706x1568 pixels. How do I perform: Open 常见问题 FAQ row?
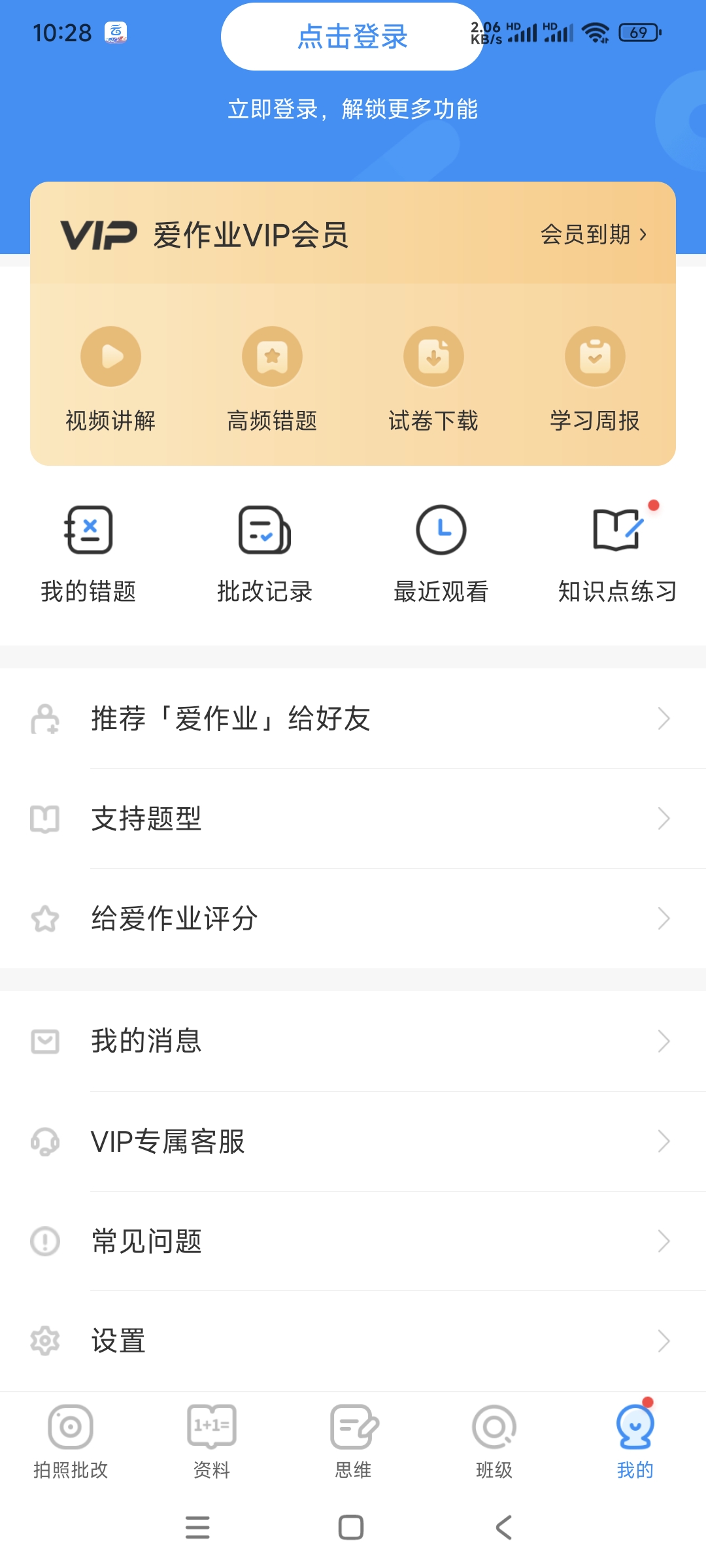click(x=353, y=1241)
